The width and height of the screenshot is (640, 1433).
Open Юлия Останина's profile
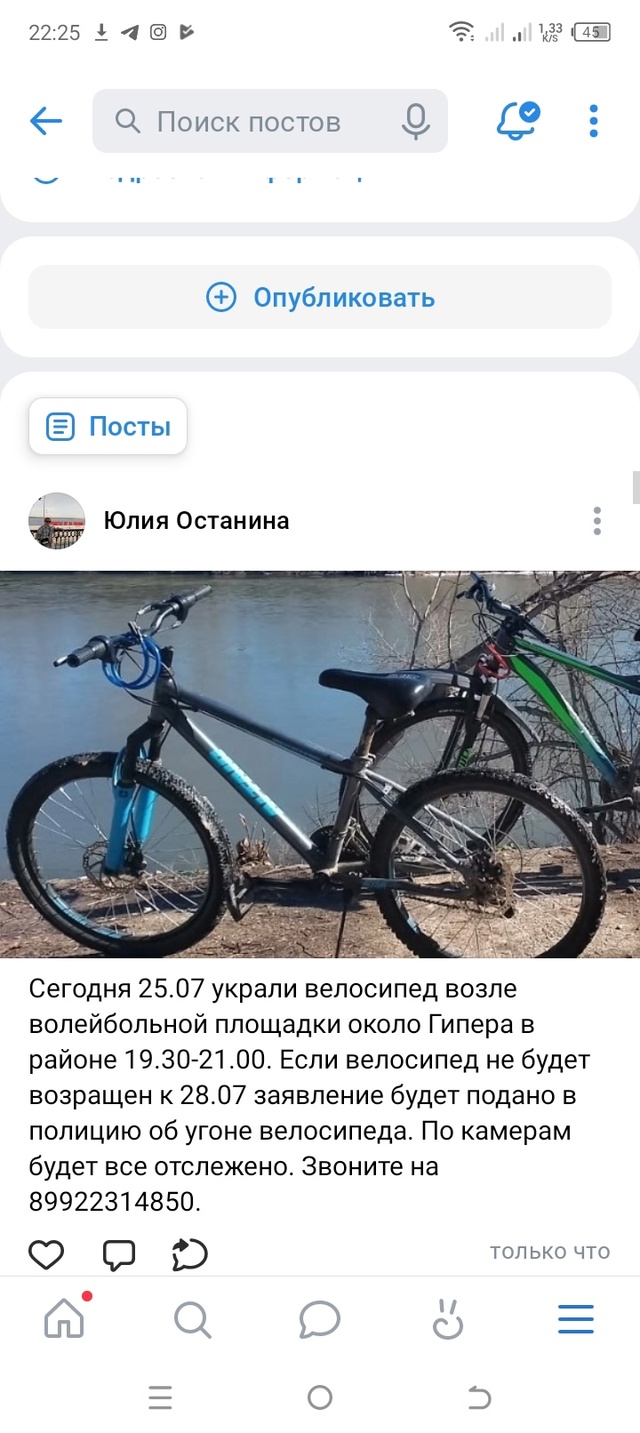(x=197, y=520)
